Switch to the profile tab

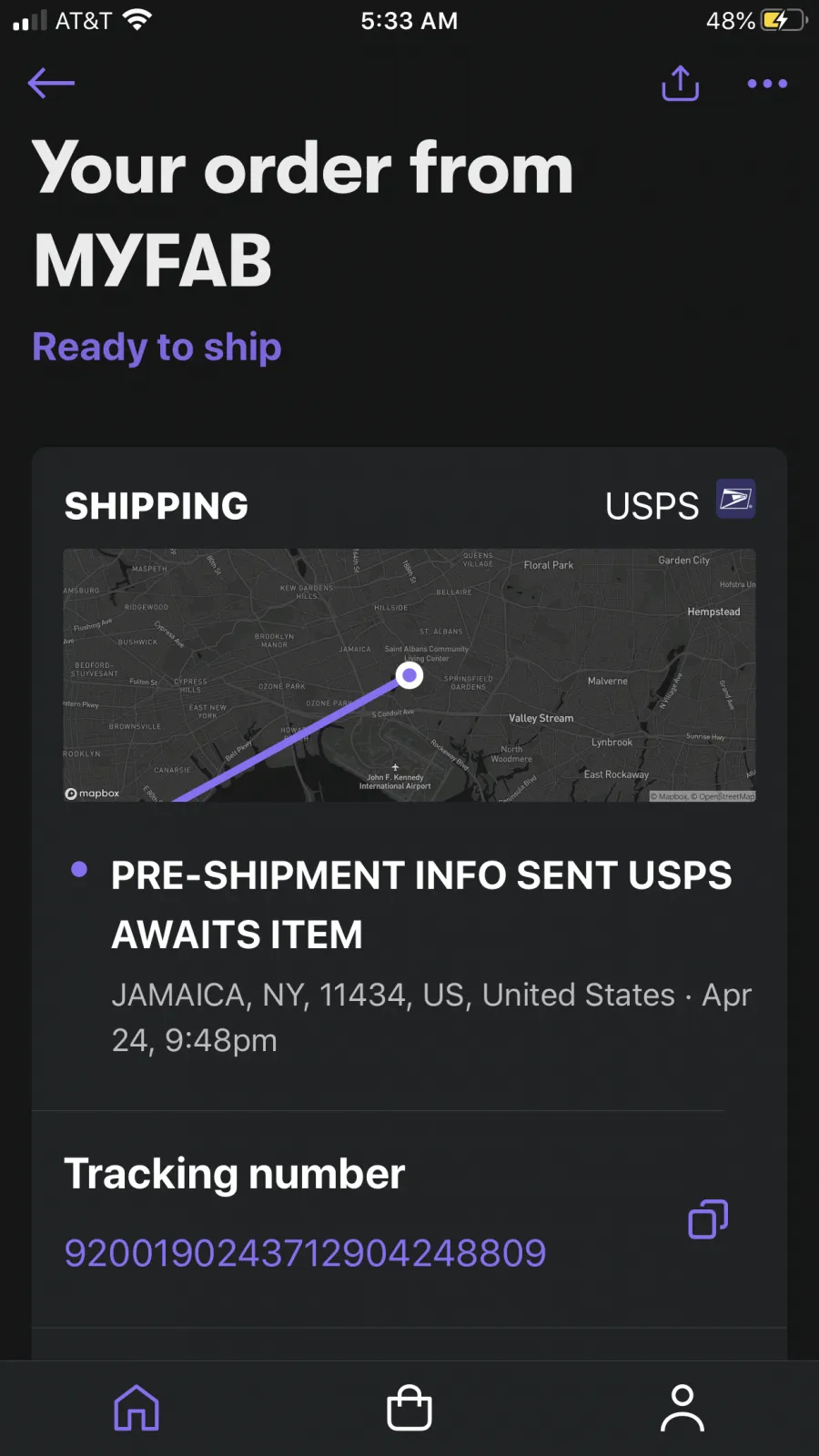coord(682,1408)
